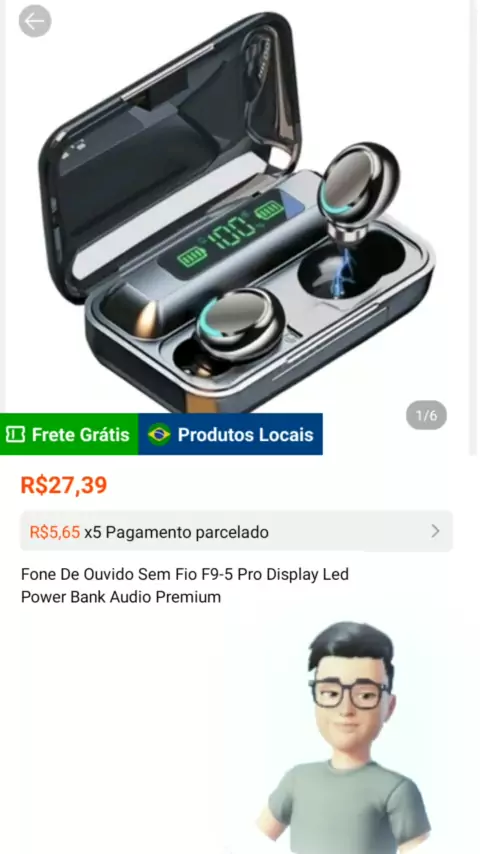Go back using the arrow icon
Image resolution: width=480 pixels, height=854 pixels.
point(35,21)
